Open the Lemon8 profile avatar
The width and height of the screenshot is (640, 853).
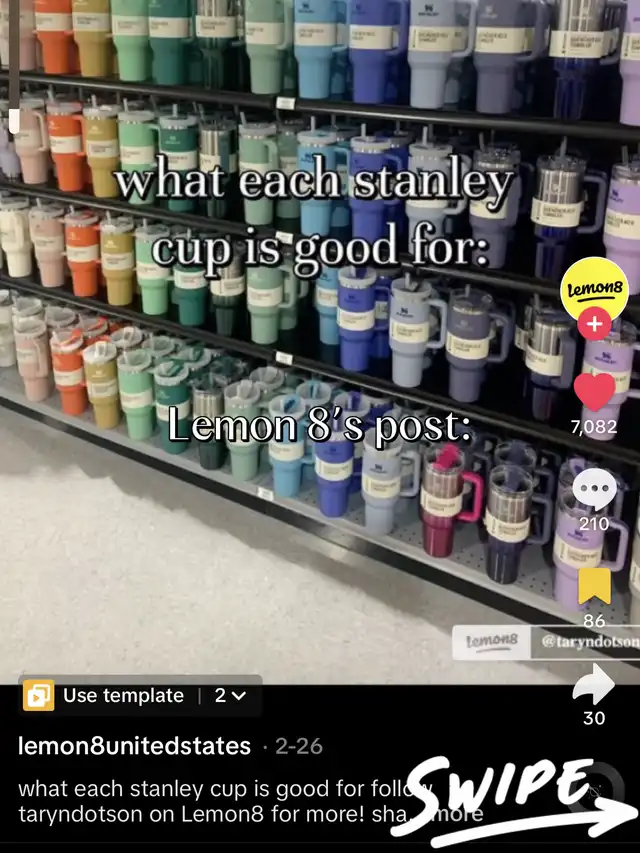click(594, 288)
